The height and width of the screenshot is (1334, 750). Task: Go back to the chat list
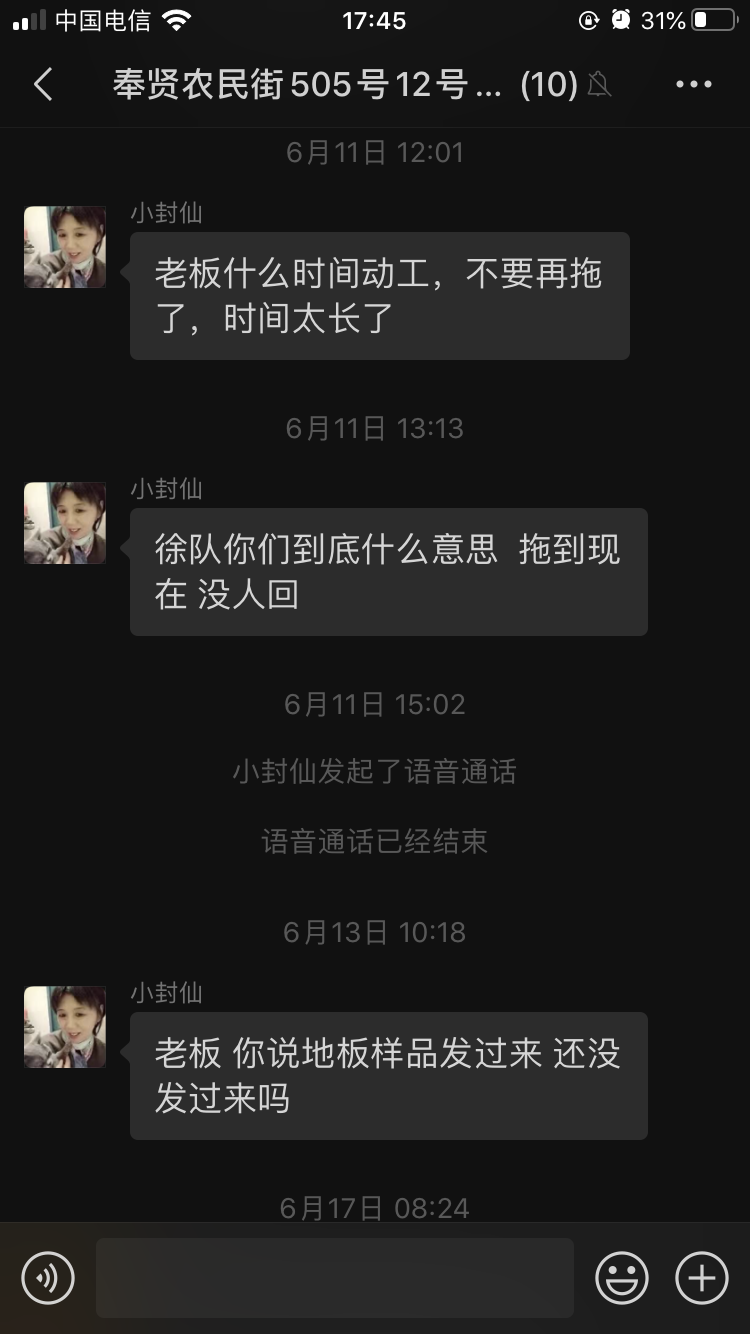[x=43, y=85]
